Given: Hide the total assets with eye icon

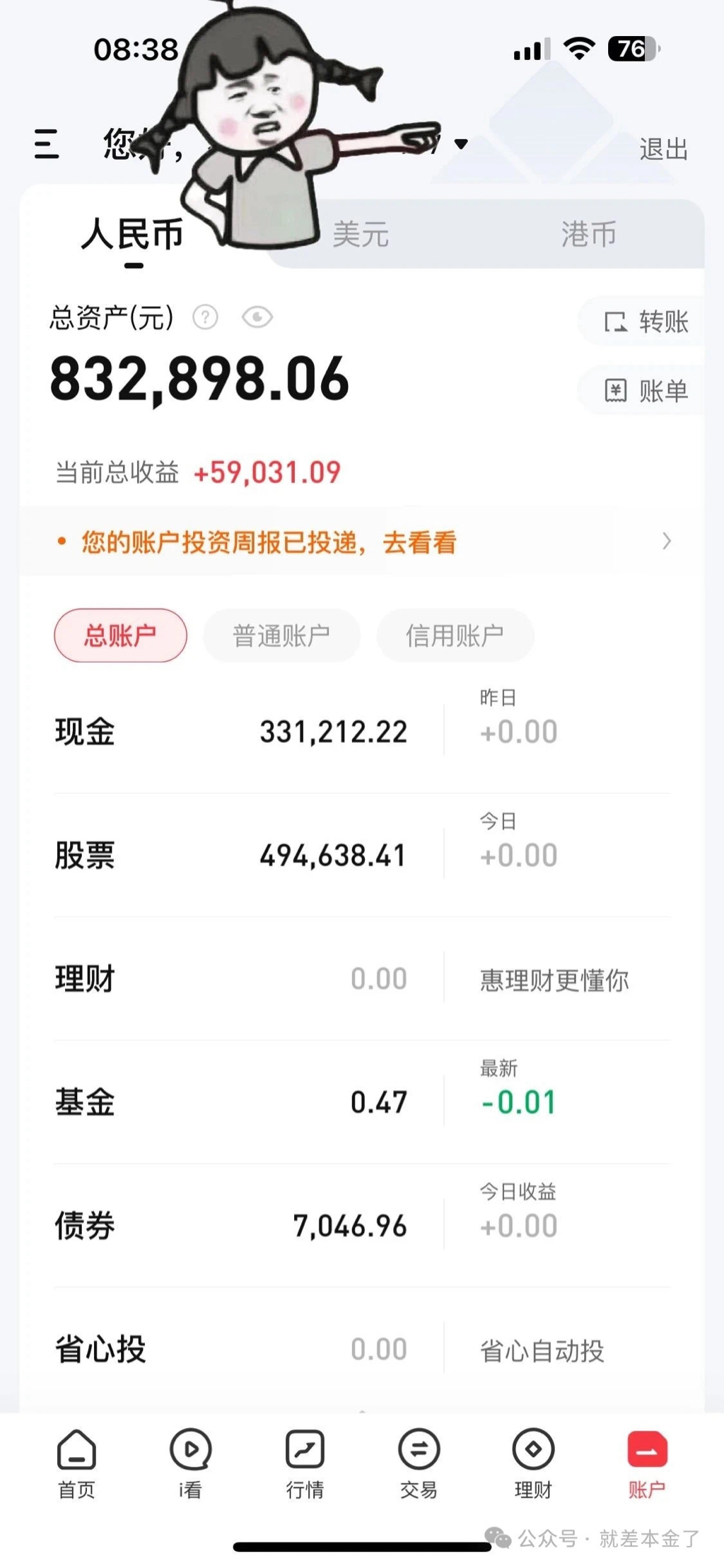Looking at the screenshot, I should pos(257,317).
